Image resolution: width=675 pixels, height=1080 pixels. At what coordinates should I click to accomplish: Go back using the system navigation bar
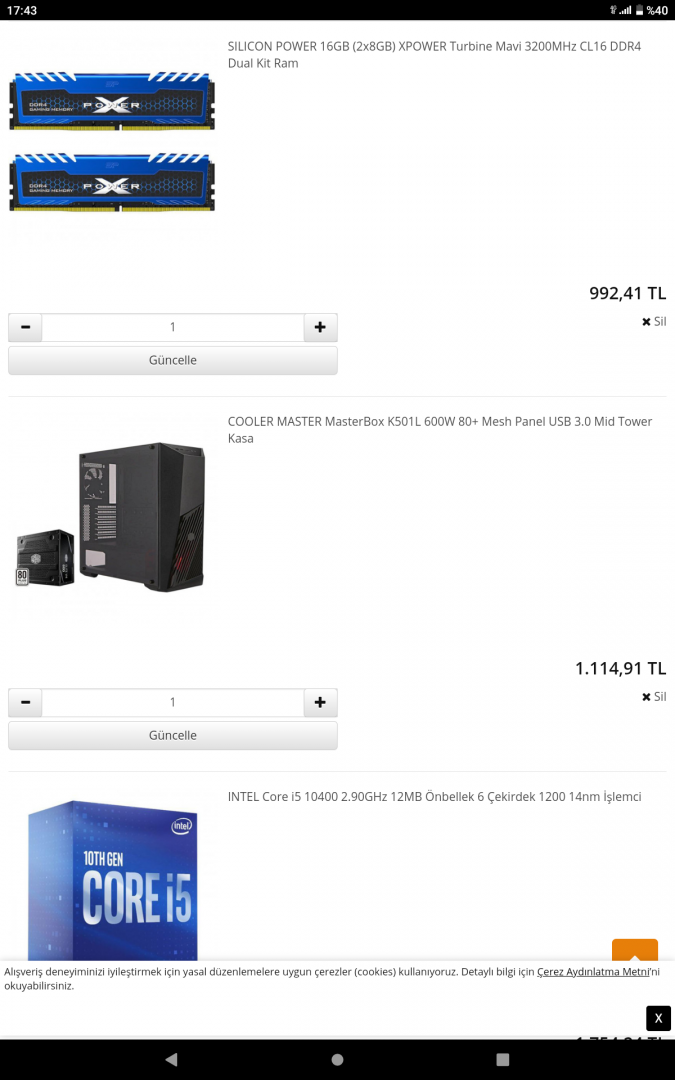(x=171, y=1059)
